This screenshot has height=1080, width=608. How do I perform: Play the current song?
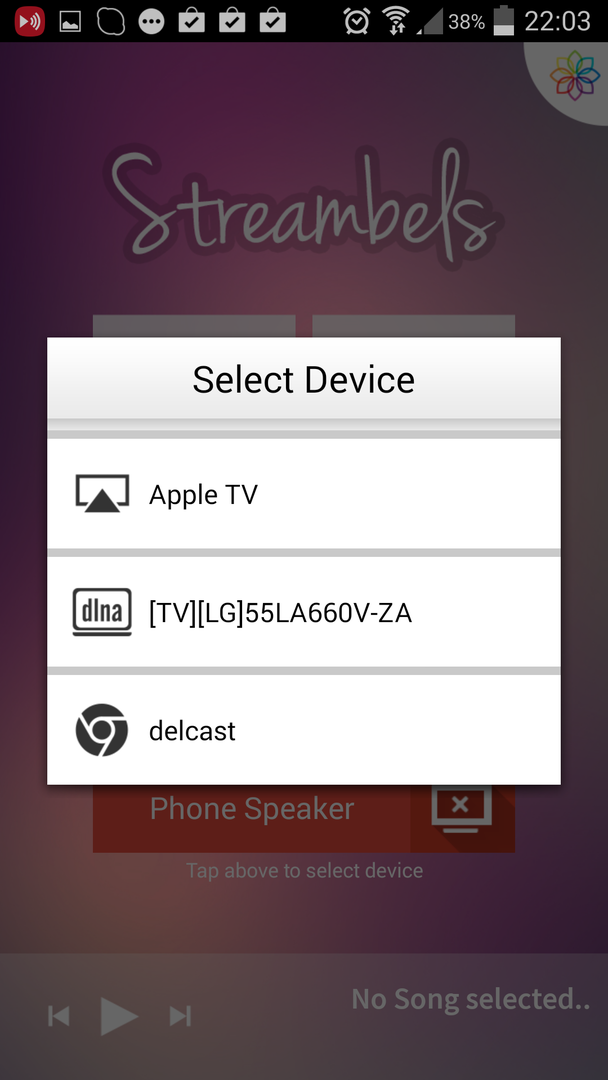click(119, 1016)
